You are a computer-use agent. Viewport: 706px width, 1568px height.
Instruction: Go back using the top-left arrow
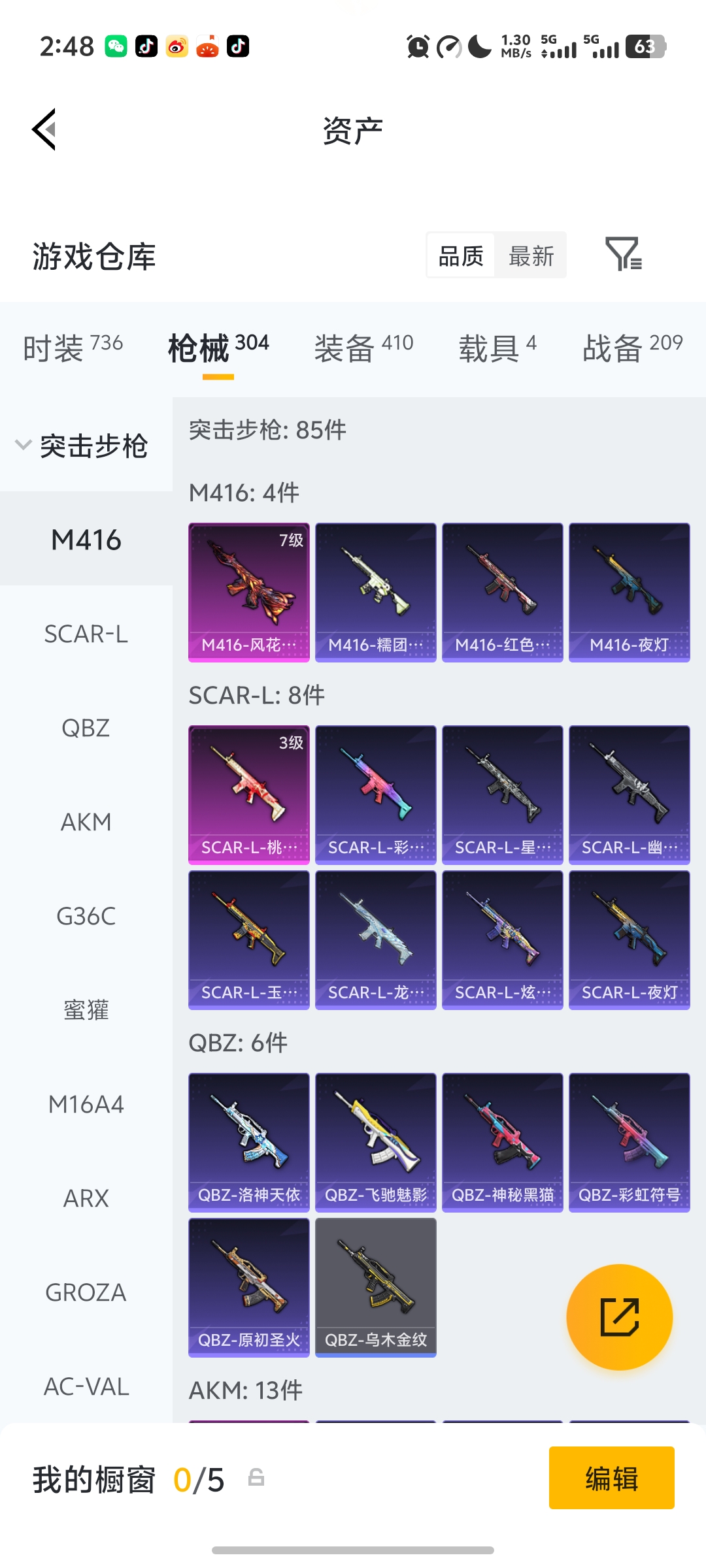pyautogui.click(x=44, y=129)
